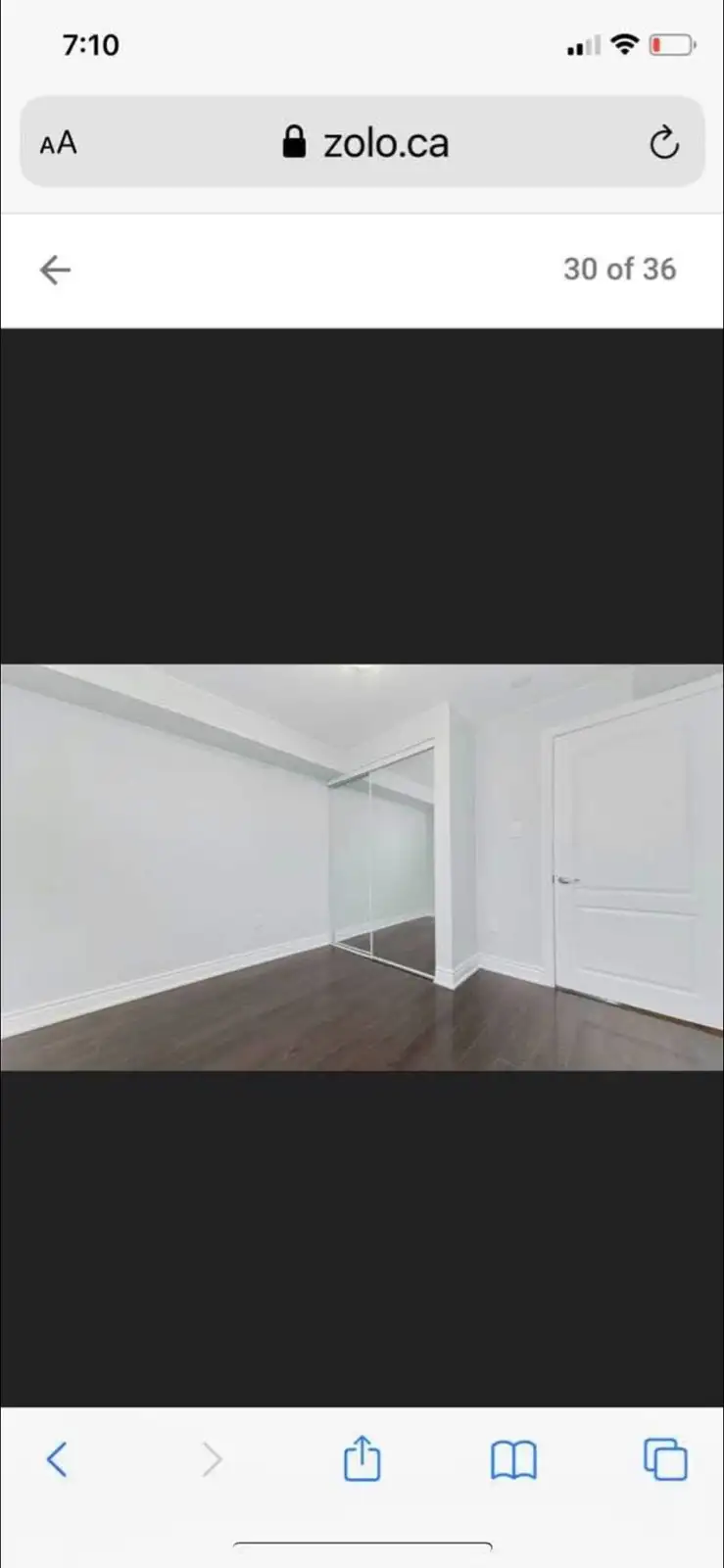Open the Safari share sheet
The height and width of the screenshot is (1568, 724).
pyautogui.click(x=362, y=1458)
